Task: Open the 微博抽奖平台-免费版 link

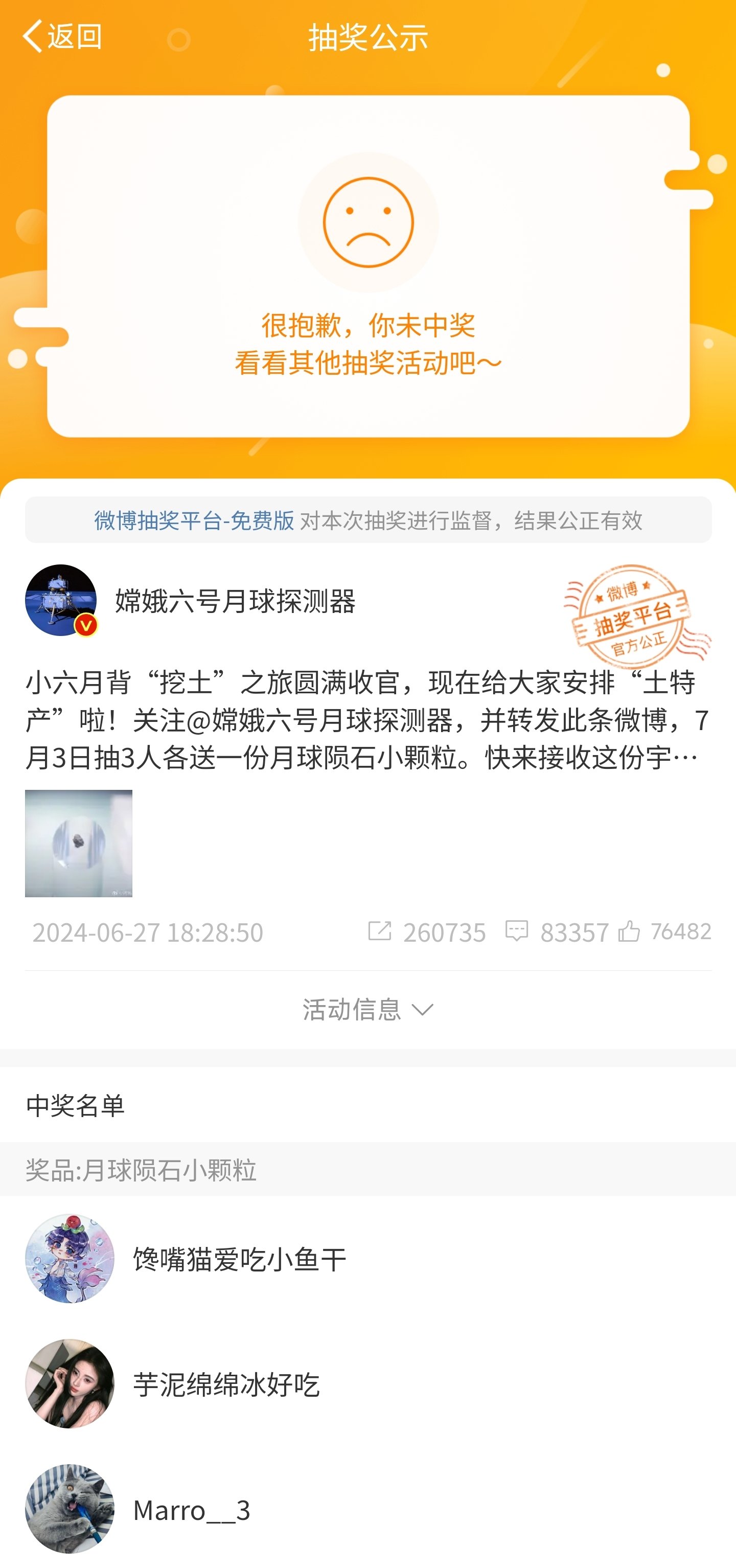Action: (x=194, y=520)
